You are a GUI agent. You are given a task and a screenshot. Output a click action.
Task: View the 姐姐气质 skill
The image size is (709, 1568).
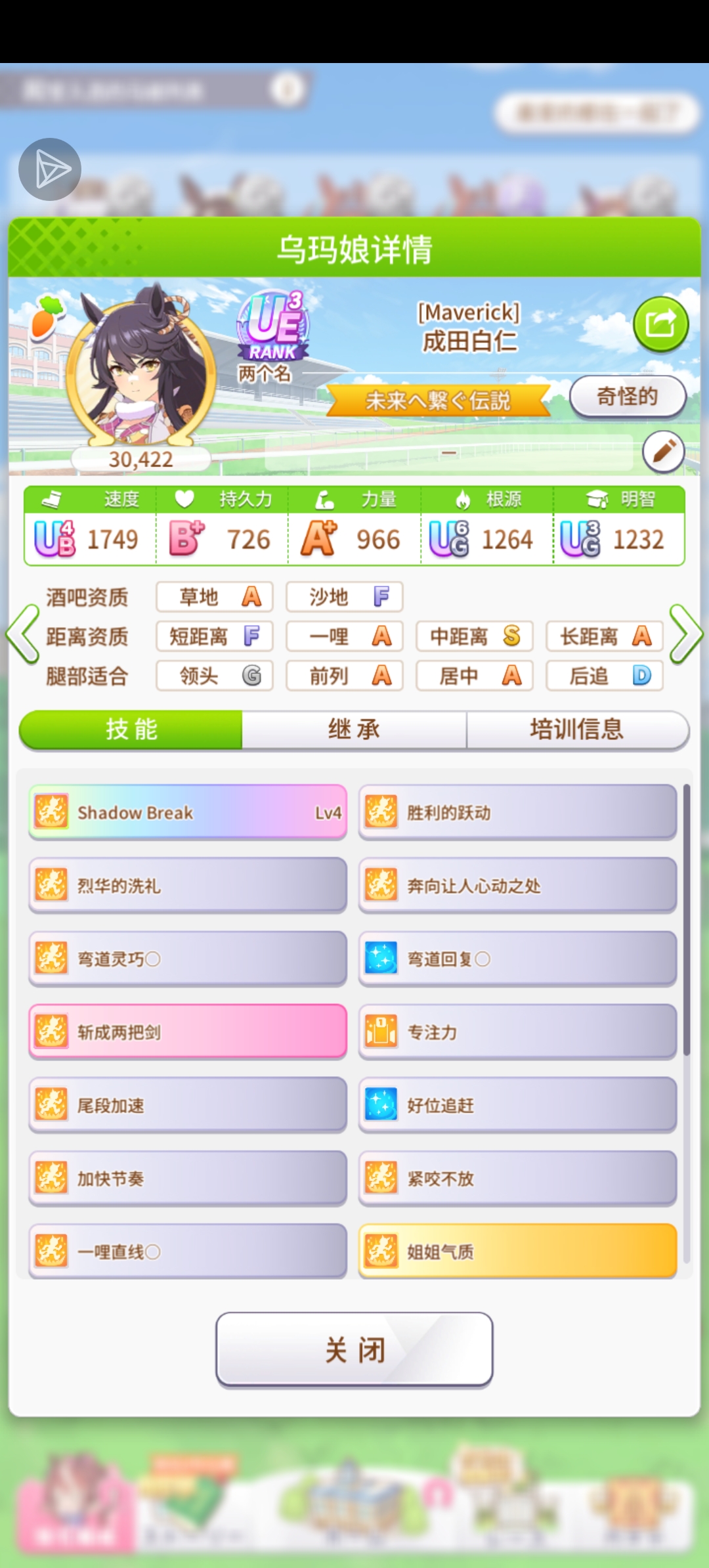(x=517, y=1252)
